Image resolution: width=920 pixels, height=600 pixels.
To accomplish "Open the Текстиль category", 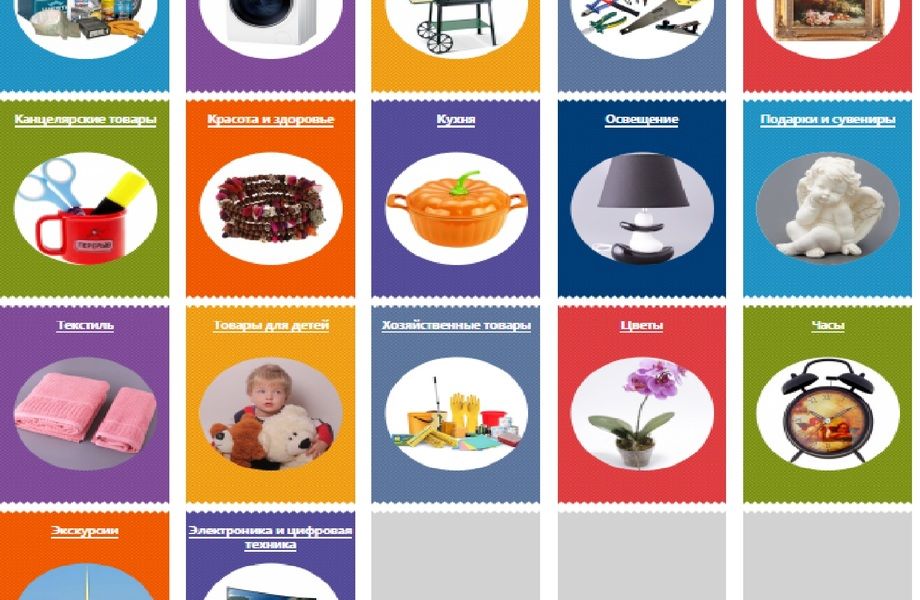I will coord(85,326).
